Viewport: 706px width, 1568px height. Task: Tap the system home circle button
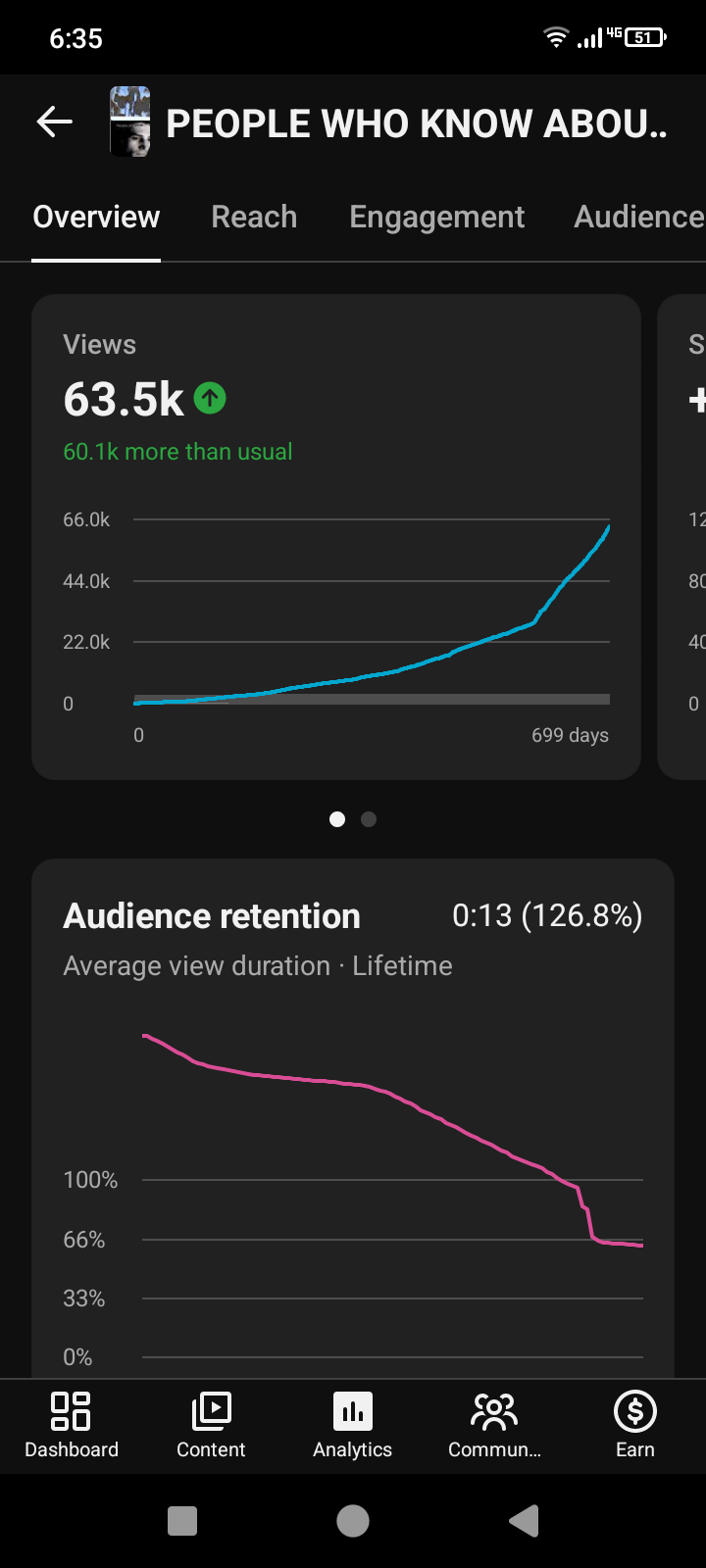point(353,1521)
